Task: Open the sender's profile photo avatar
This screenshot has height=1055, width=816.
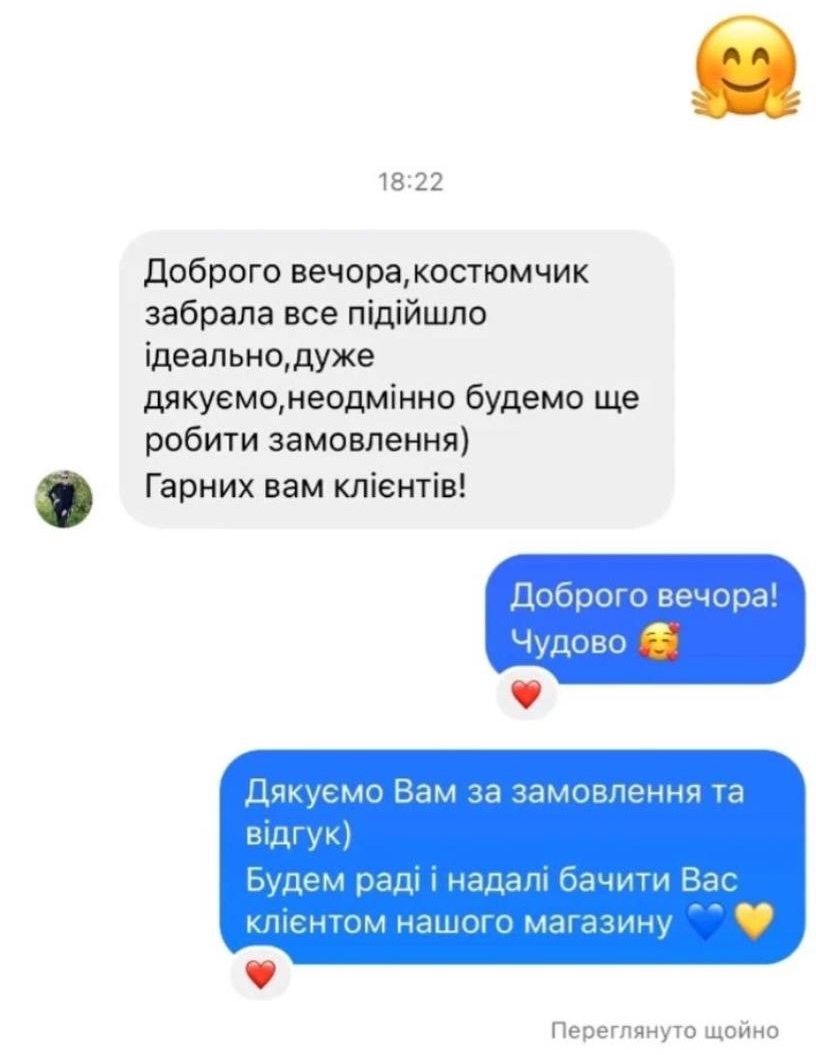Action: point(64,499)
